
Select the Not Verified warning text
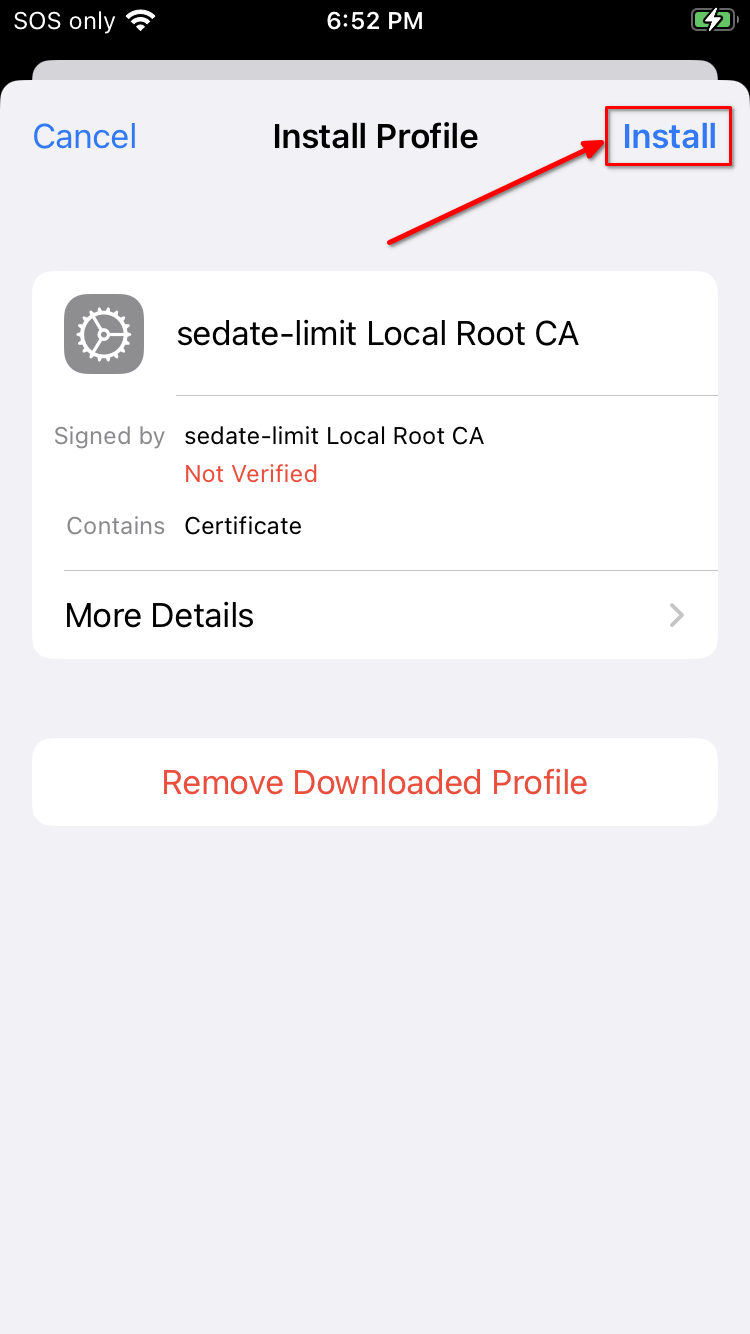tap(251, 473)
